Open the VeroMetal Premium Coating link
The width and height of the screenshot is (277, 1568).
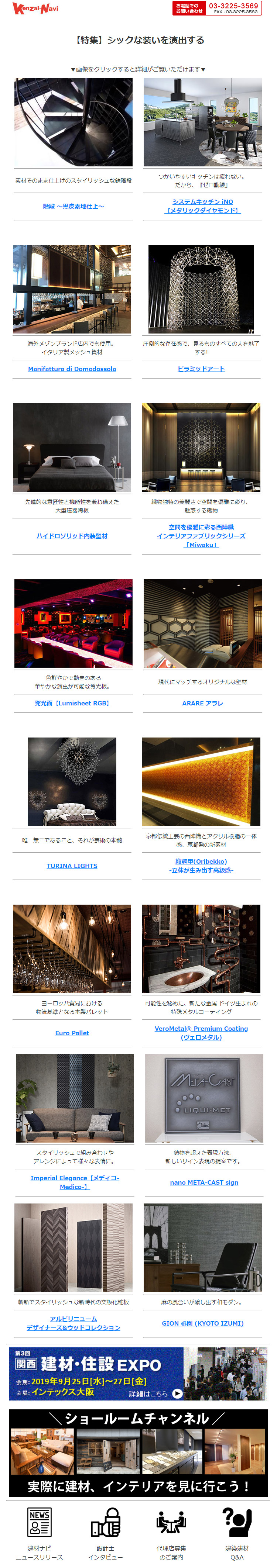point(201,1032)
